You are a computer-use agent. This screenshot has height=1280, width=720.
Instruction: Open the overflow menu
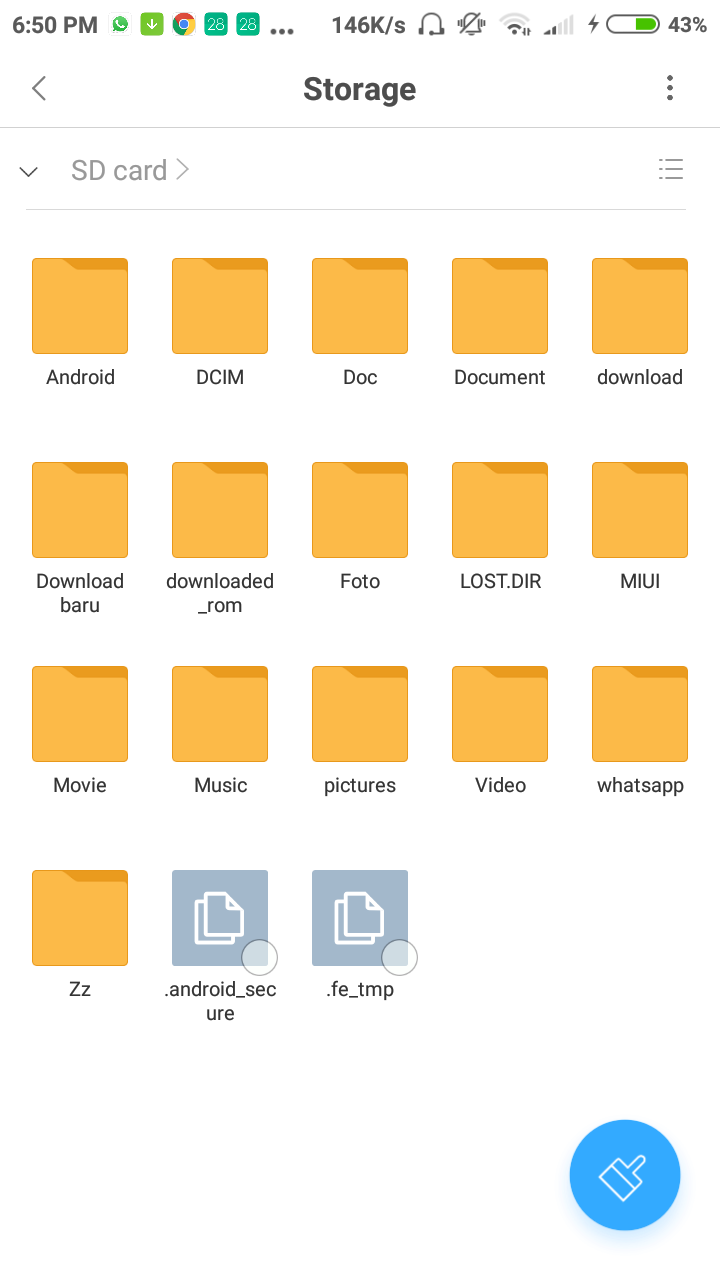point(670,88)
